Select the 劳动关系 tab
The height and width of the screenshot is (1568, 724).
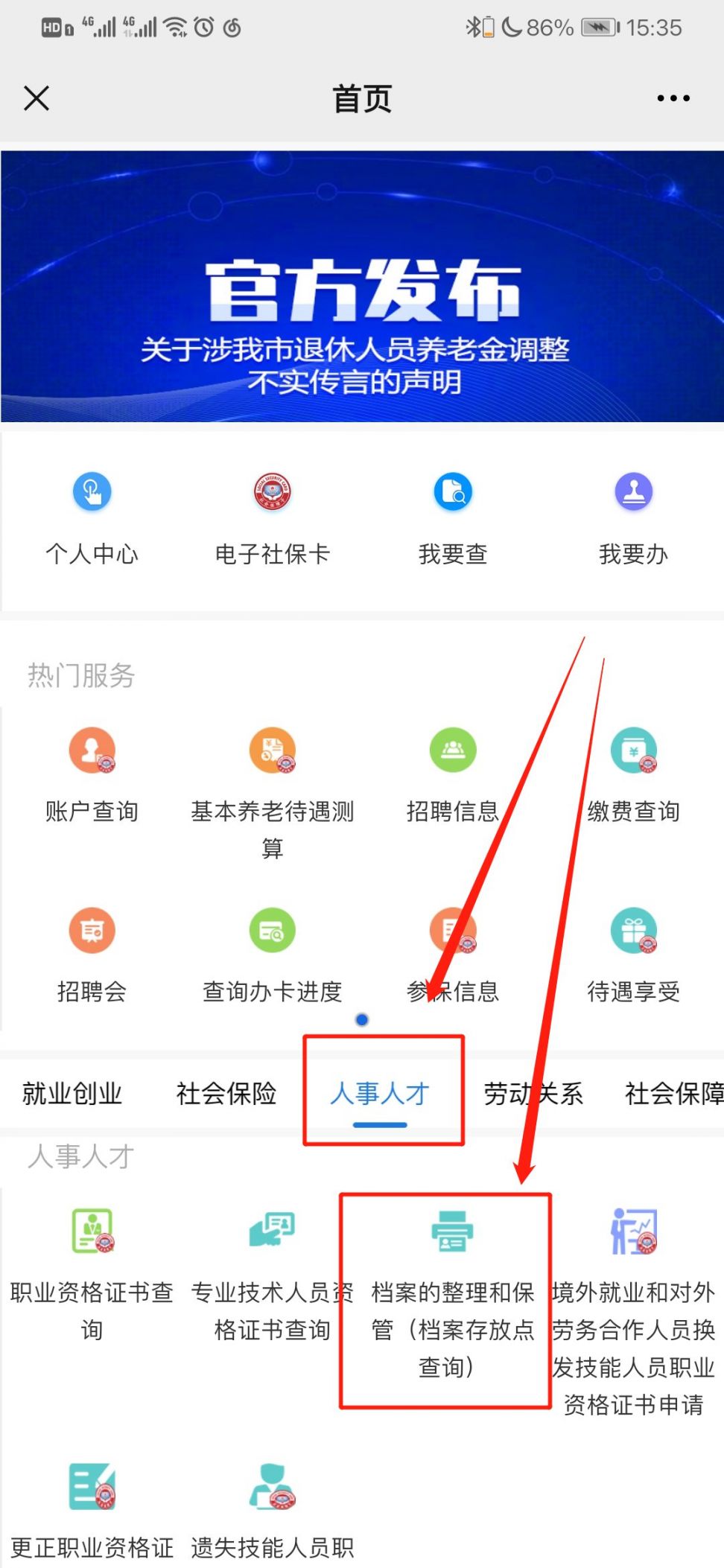533,1094
